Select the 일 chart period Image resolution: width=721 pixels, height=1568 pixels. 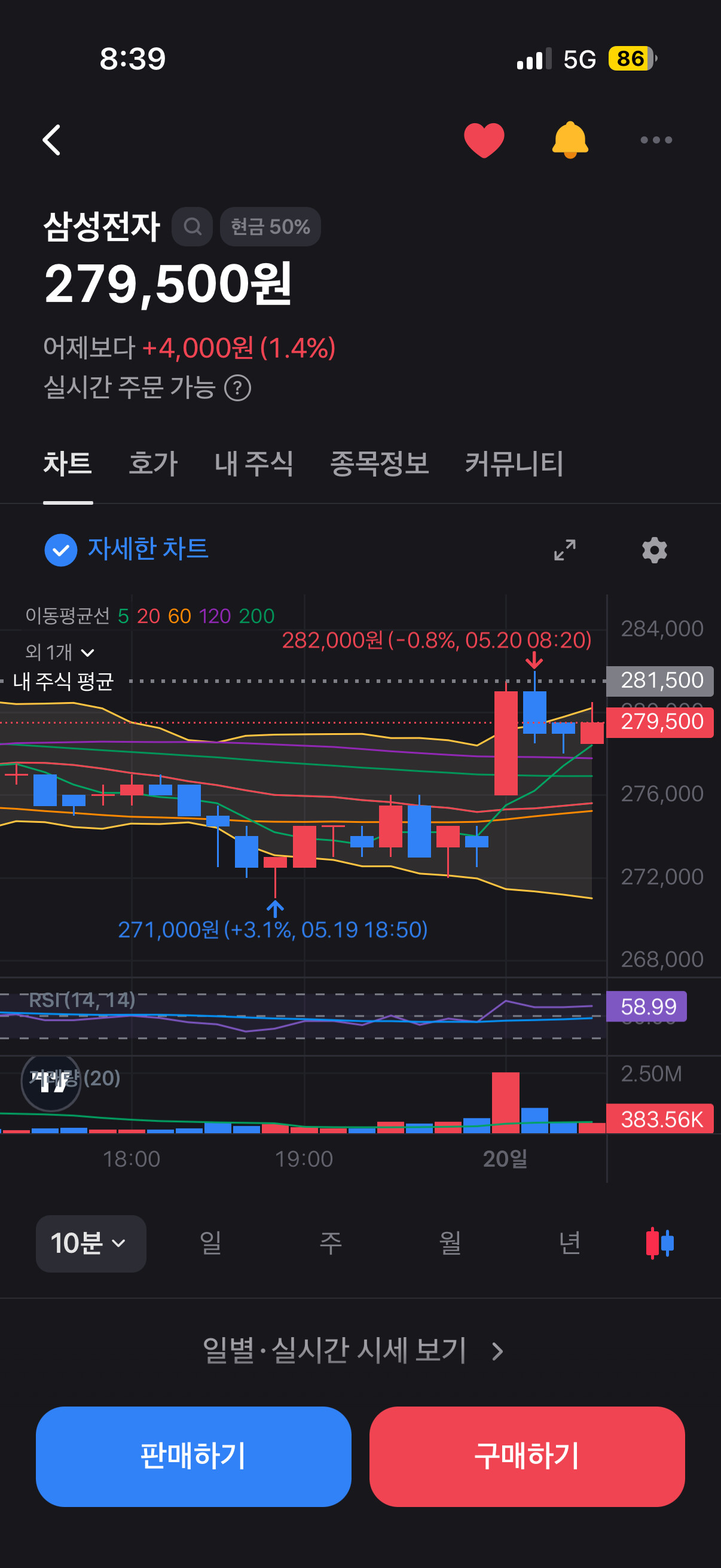click(210, 1243)
